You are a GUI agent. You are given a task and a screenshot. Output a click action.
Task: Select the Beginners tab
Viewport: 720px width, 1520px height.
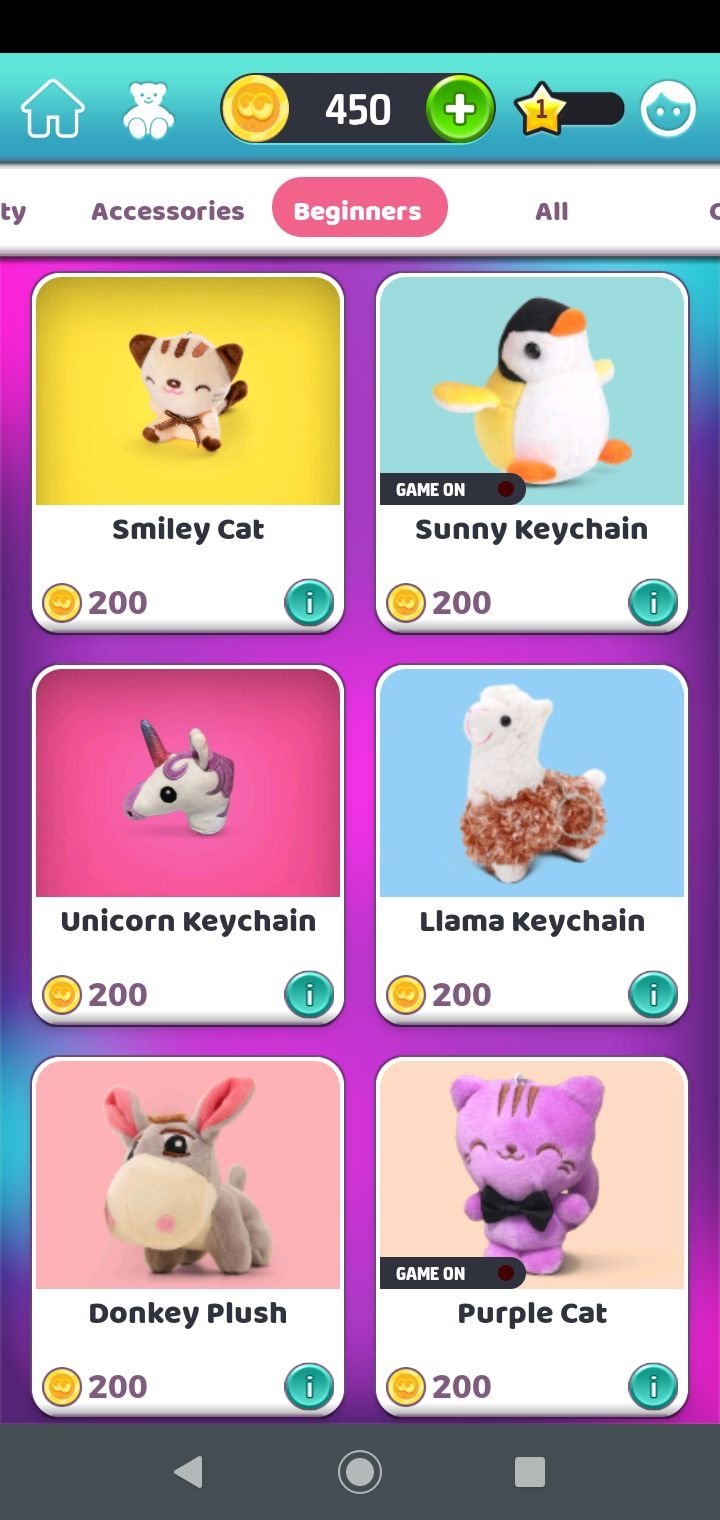(359, 209)
